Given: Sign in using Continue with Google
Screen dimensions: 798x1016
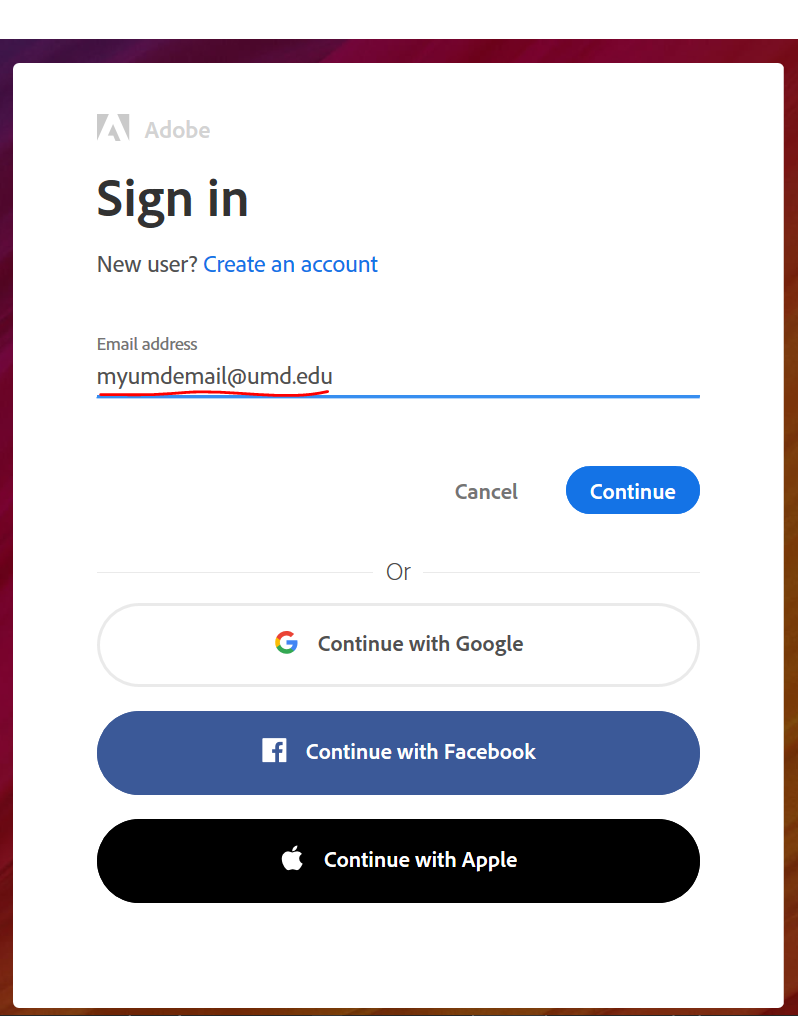Looking at the screenshot, I should coord(398,644).
